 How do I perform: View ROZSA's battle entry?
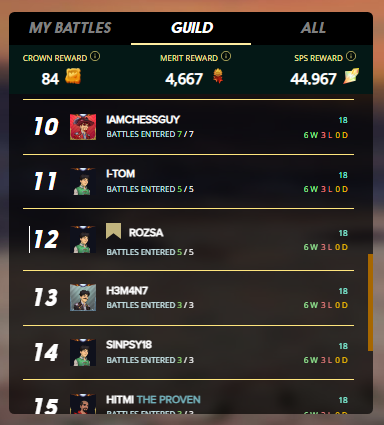coord(188,240)
